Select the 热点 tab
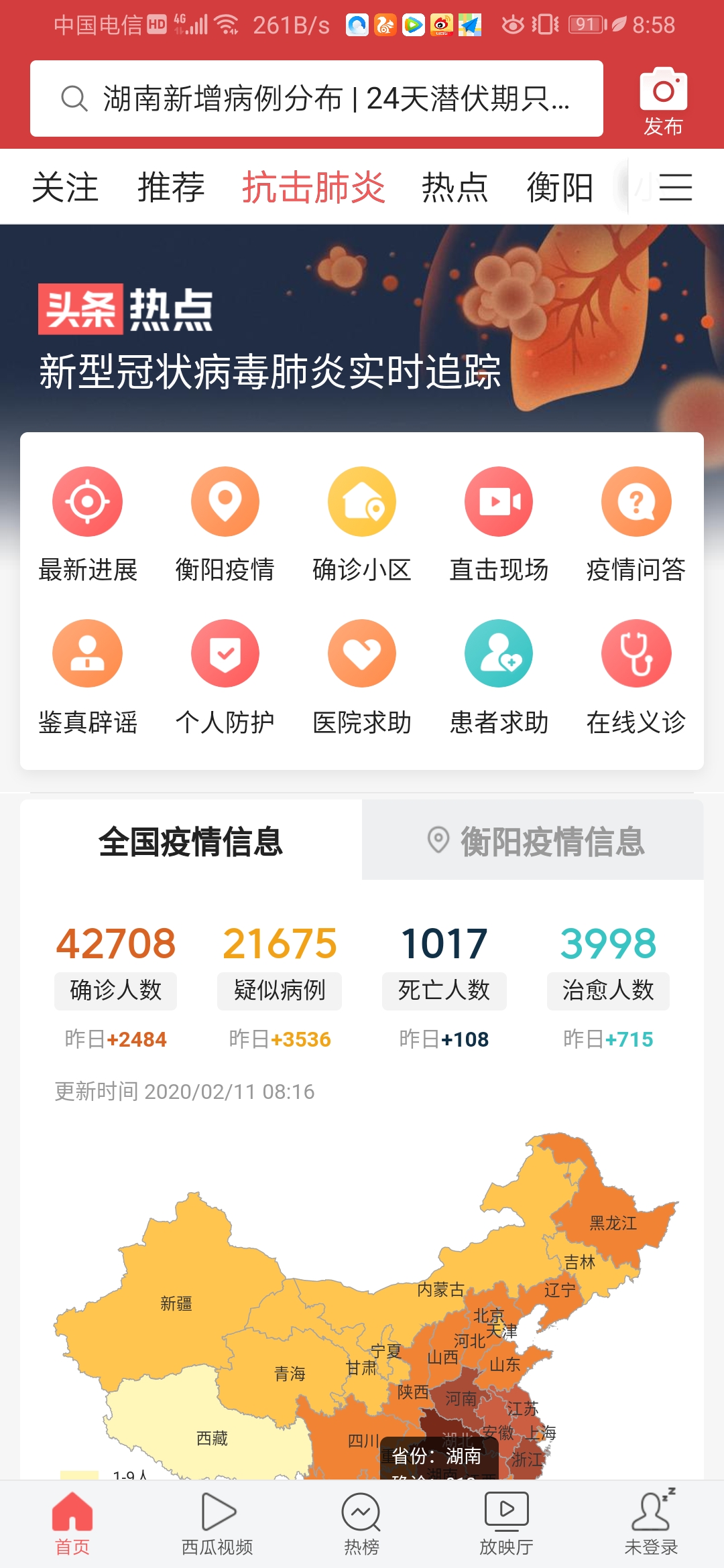 pyautogui.click(x=455, y=187)
